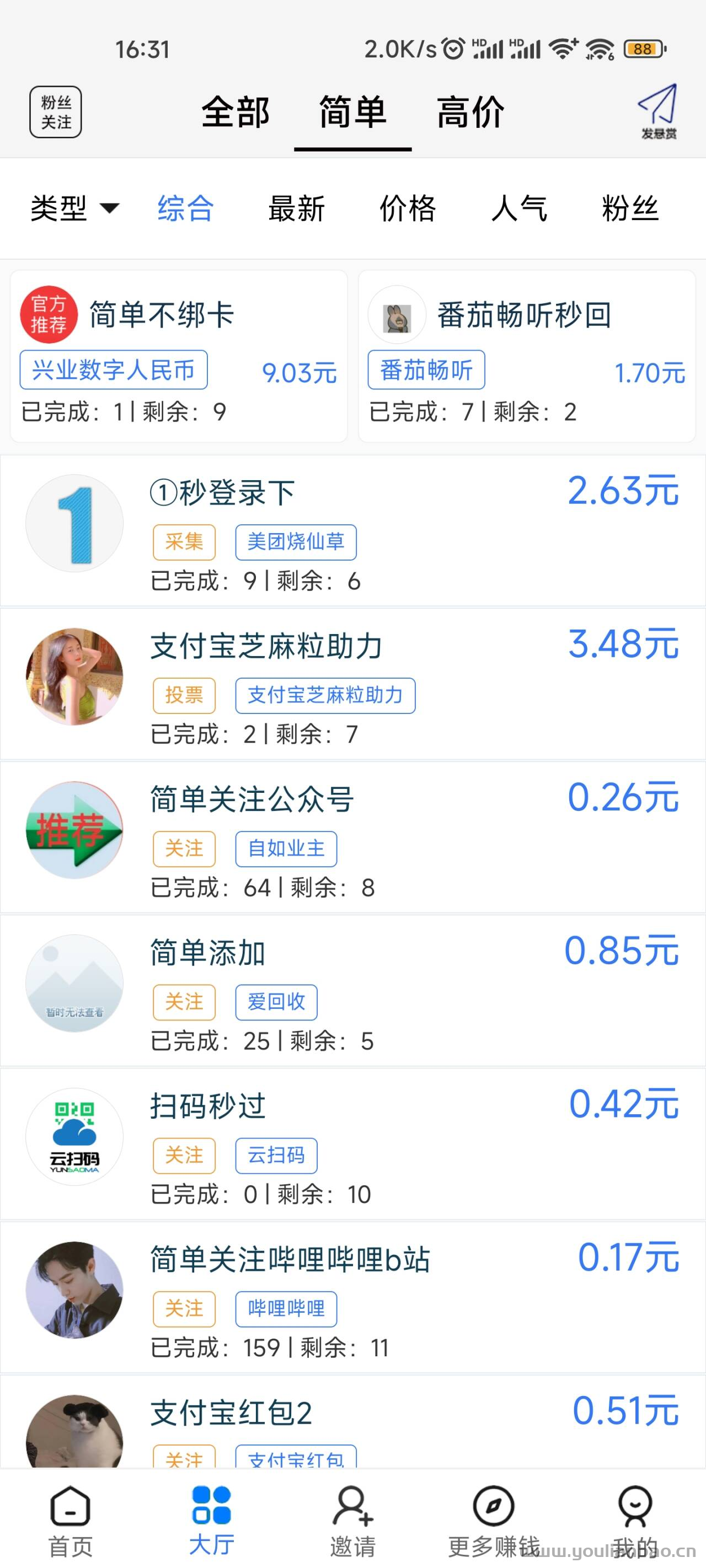Sort tasks by 最新
The width and height of the screenshot is (706, 1568).
point(297,208)
